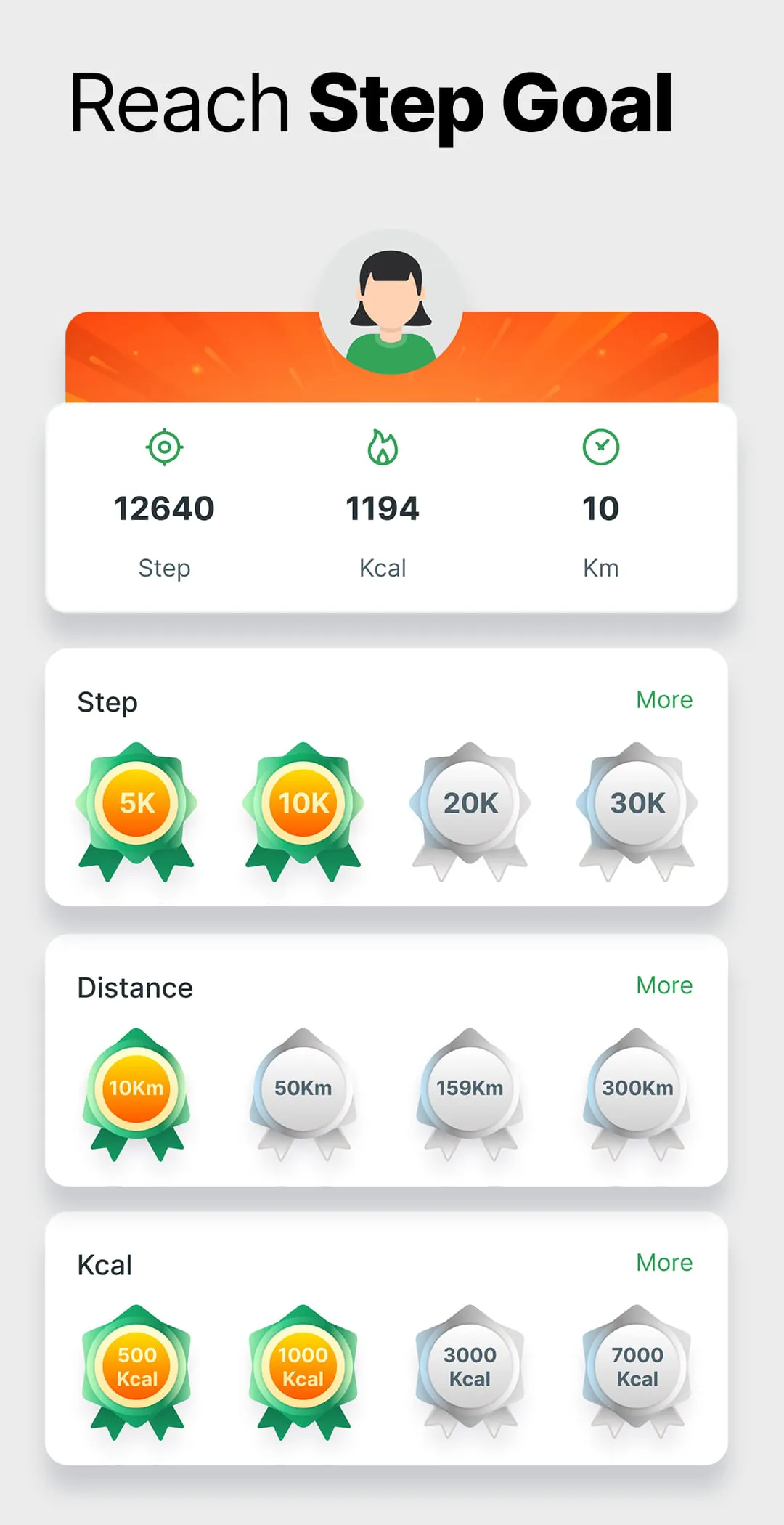The width and height of the screenshot is (784, 1525).
Task: Select the locked 50Km distance badge
Action: (x=303, y=1088)
